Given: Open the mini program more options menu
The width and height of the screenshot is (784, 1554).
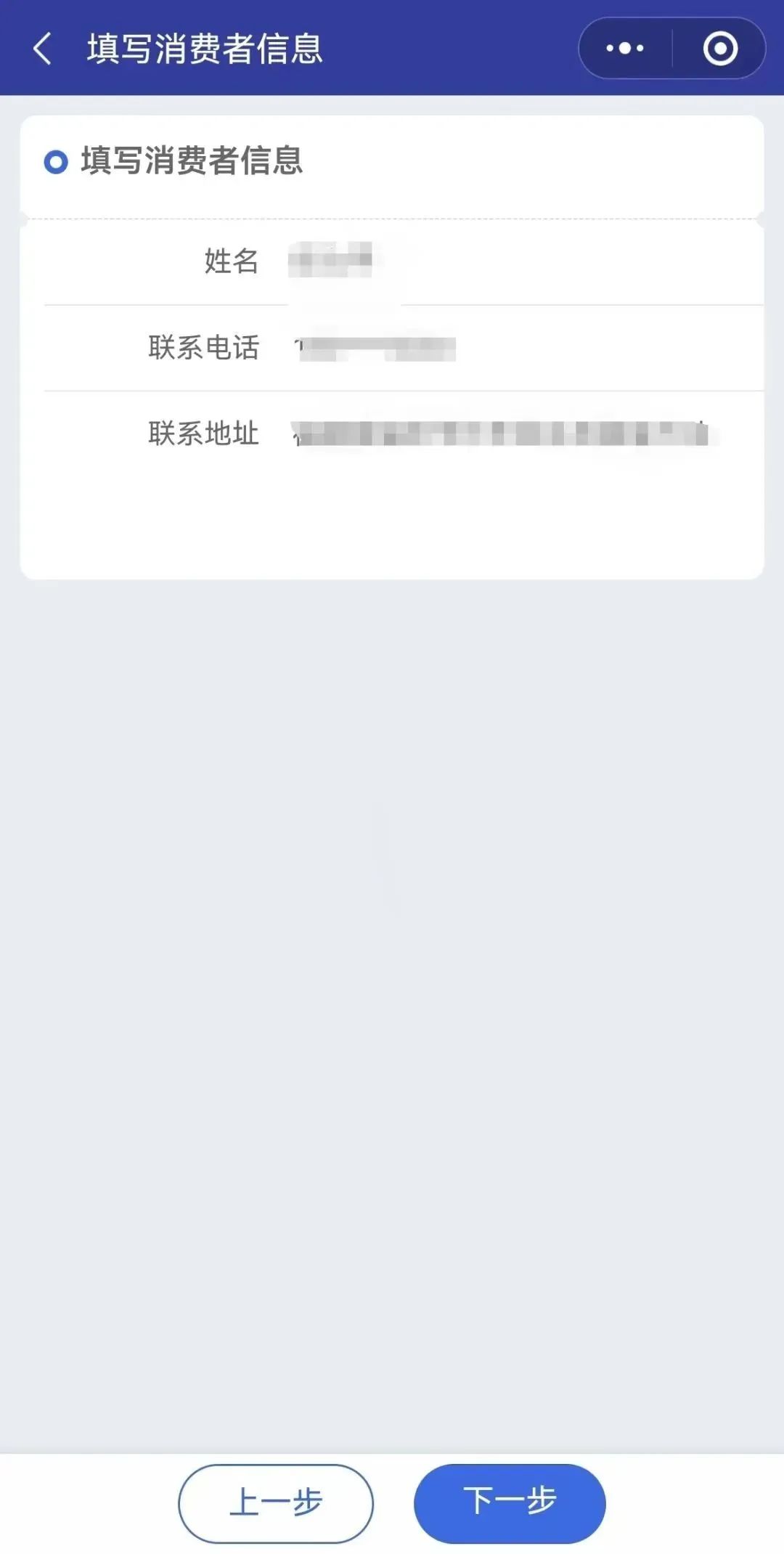Looking at the screenshot, I should pyautogui.click(x=625, y=49).
